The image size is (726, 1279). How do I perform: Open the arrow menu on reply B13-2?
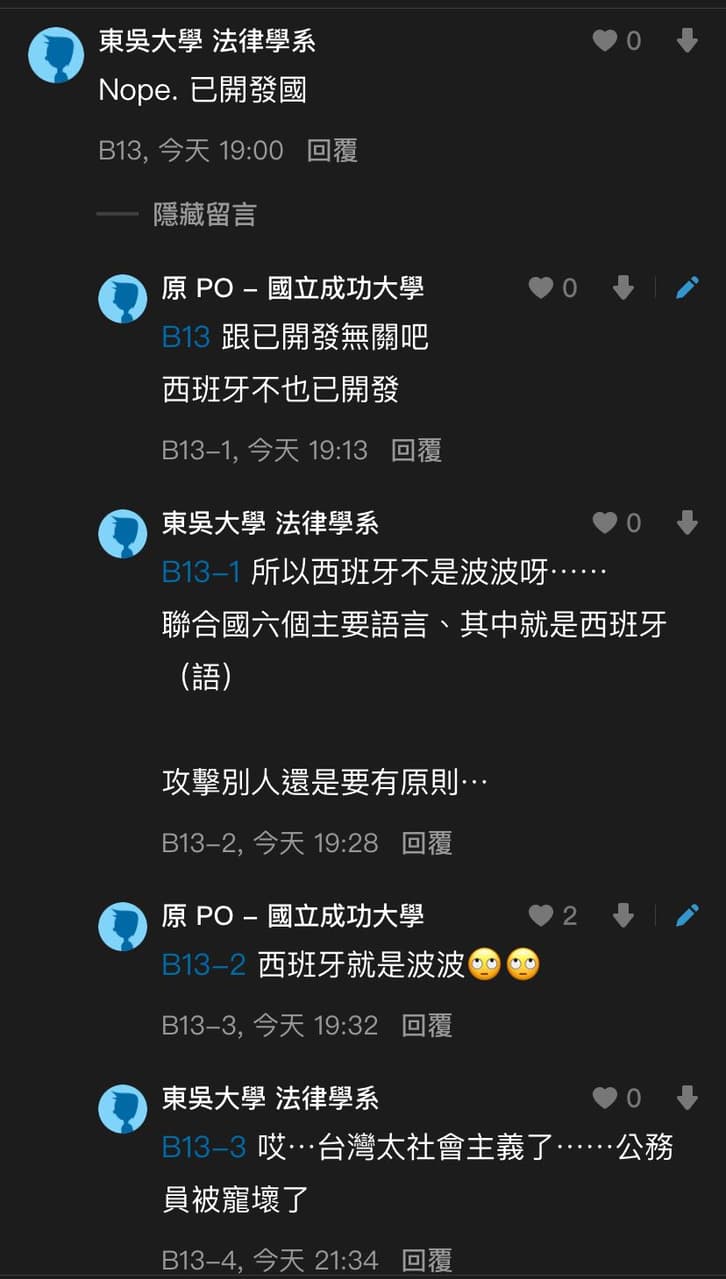(x=687, y=523)
